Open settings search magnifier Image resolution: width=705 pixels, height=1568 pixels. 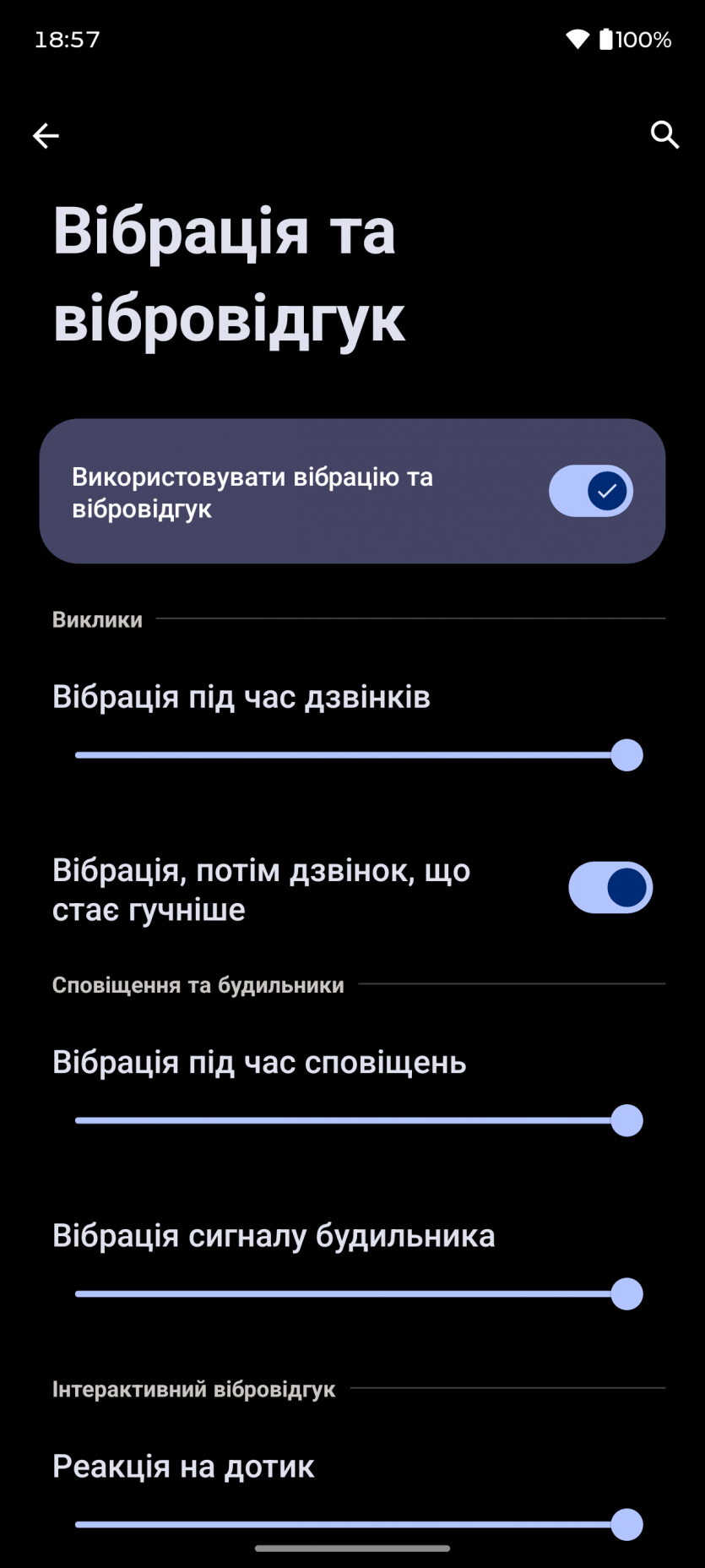point(664,134)
